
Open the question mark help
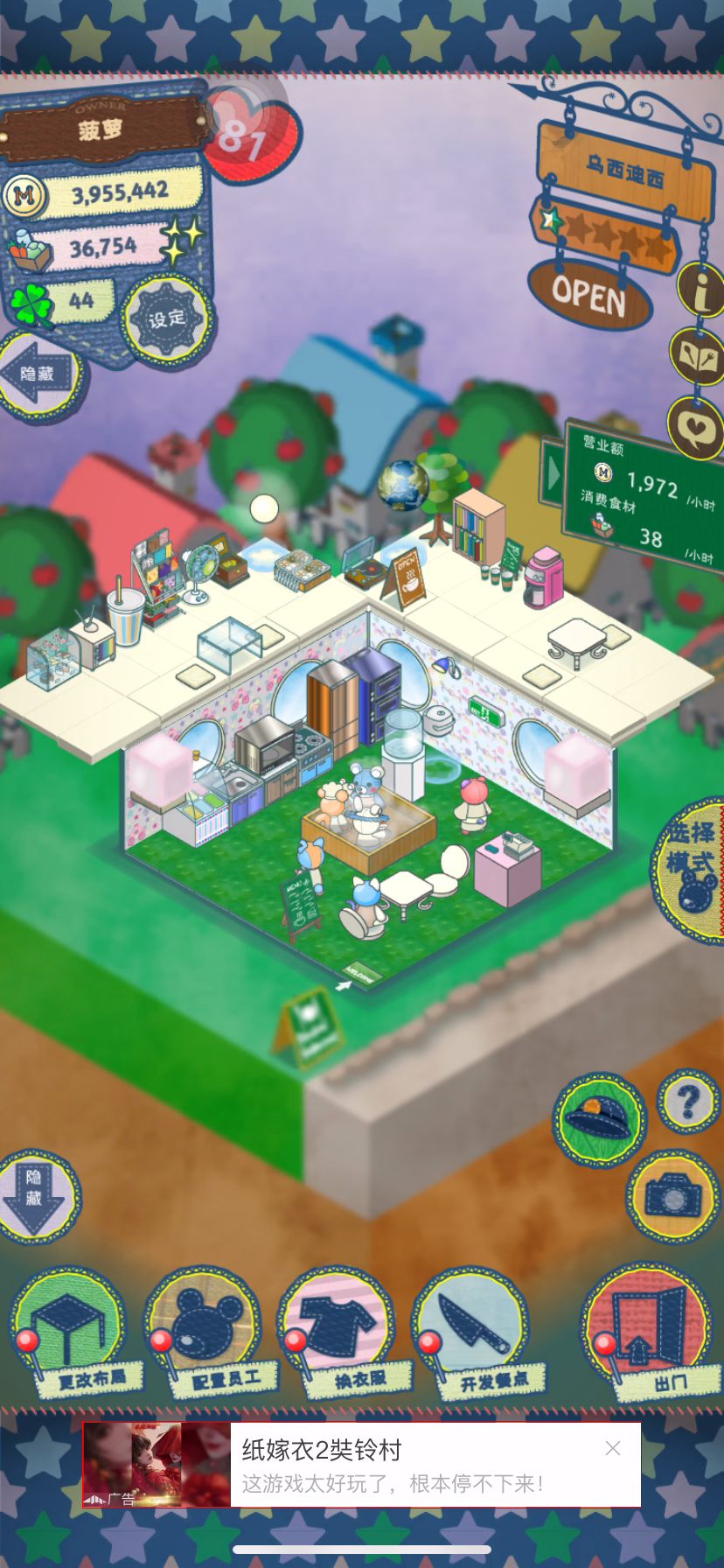688,1102
